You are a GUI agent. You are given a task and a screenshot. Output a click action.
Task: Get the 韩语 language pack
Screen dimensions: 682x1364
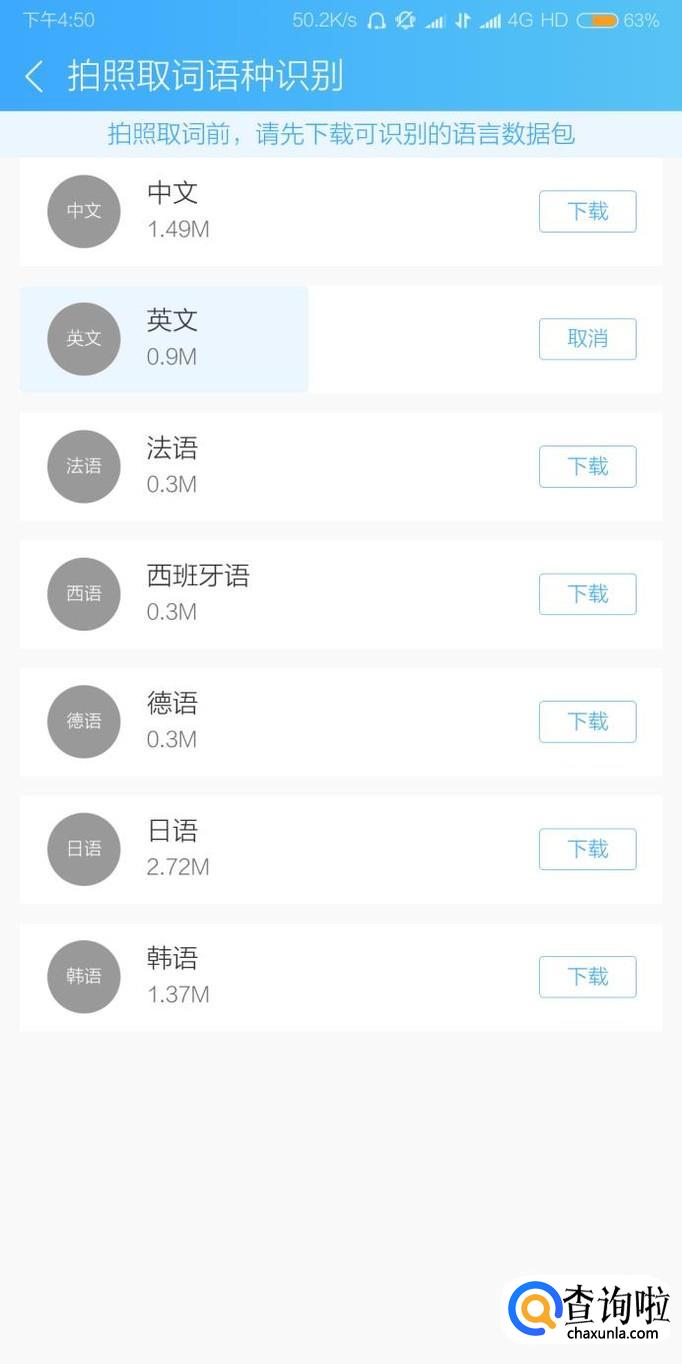(x=587, y=976)
